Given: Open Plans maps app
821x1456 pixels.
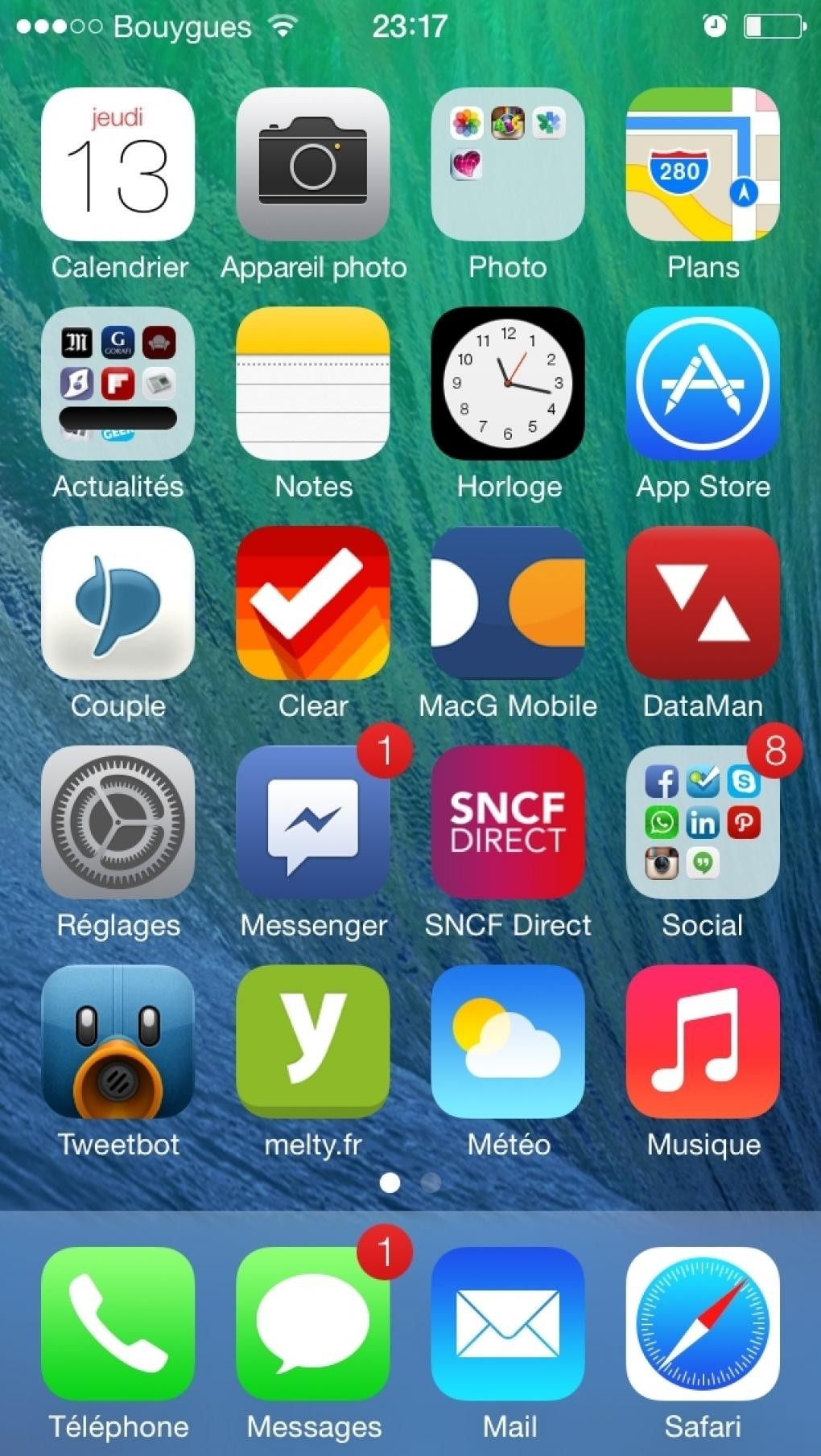Looking at the screenshot, I should (x=703, y=164).
